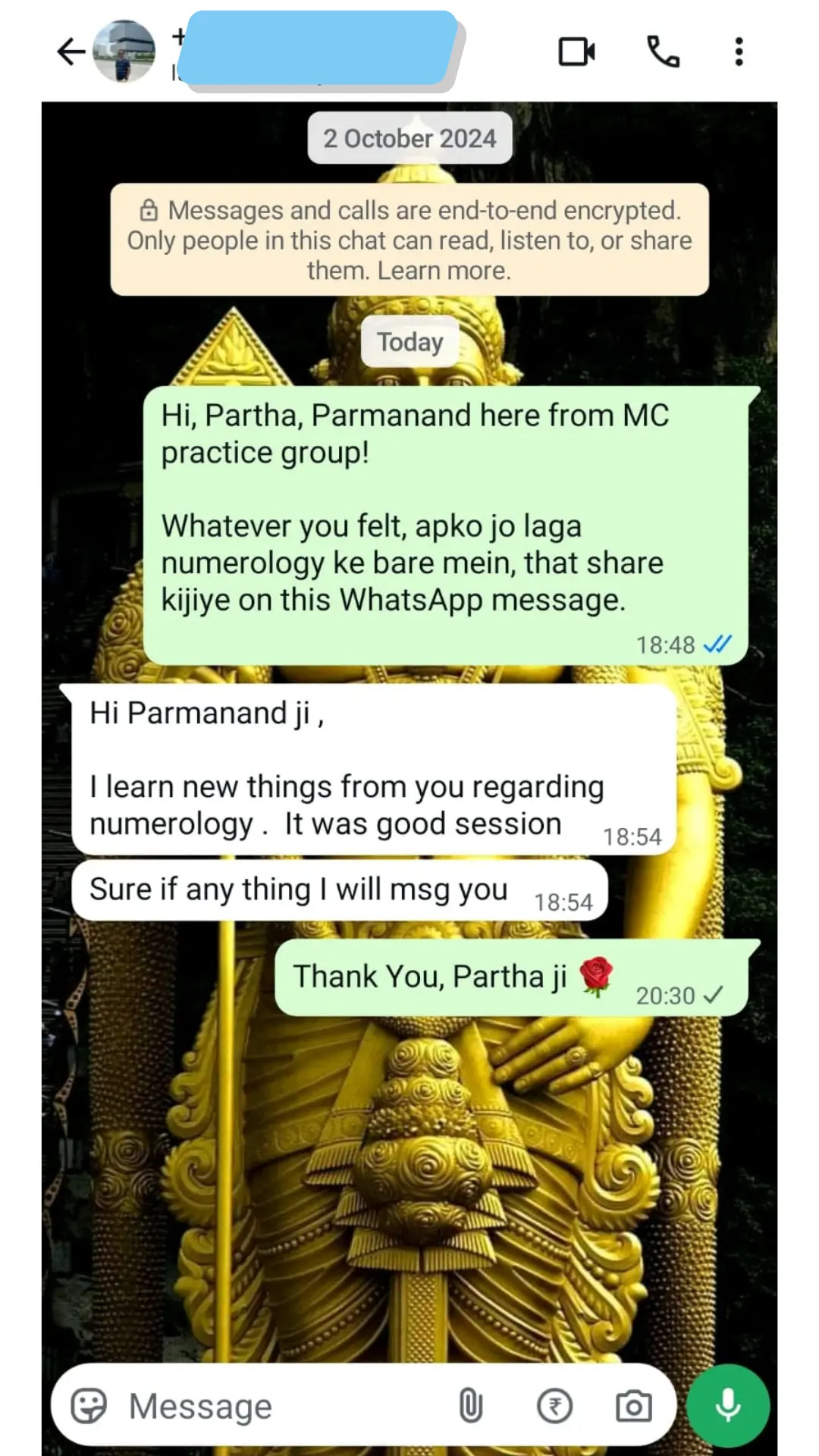Focus the Message text field
The width and height of the screenshot is (819, 1456).
click(281, 1407)
